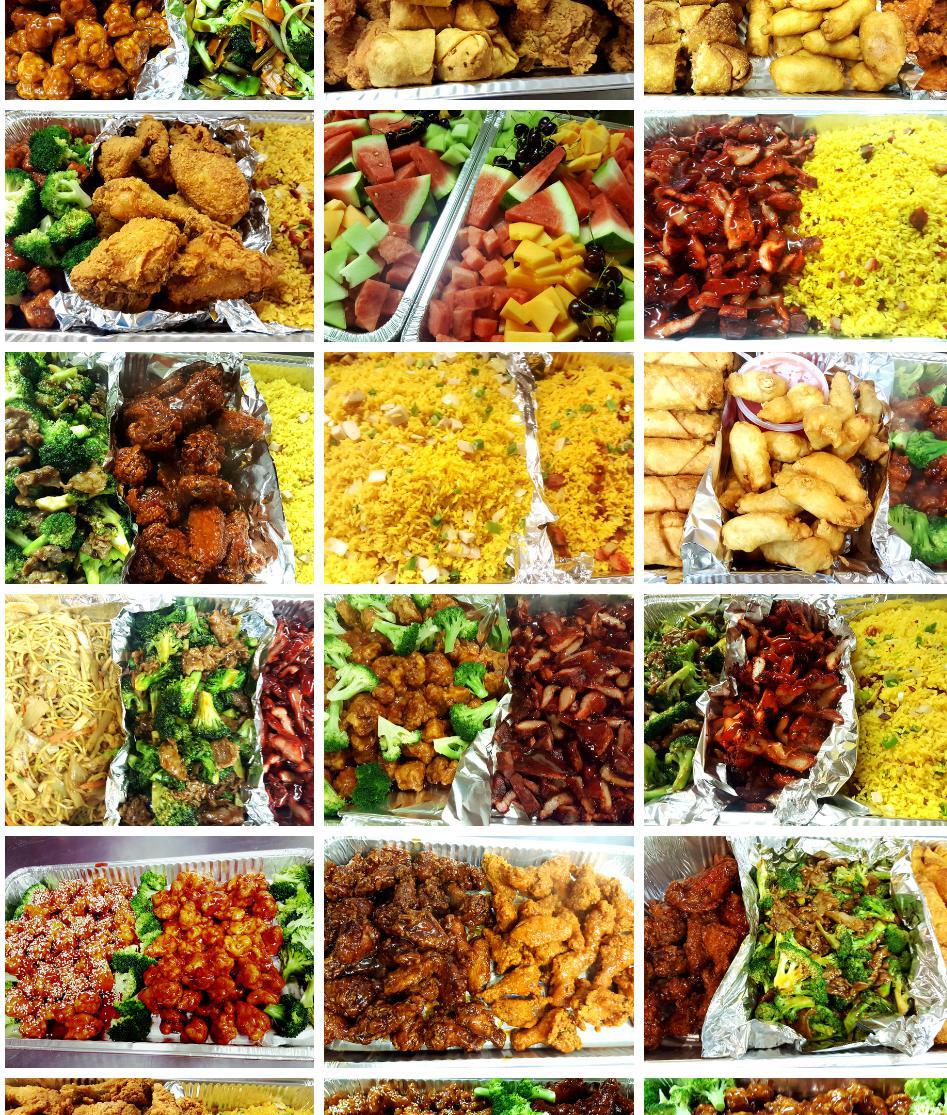This screenshot has width=947, height=1115.
Task: View tray of glazed and fried wings photo
Action: point(478,951)
